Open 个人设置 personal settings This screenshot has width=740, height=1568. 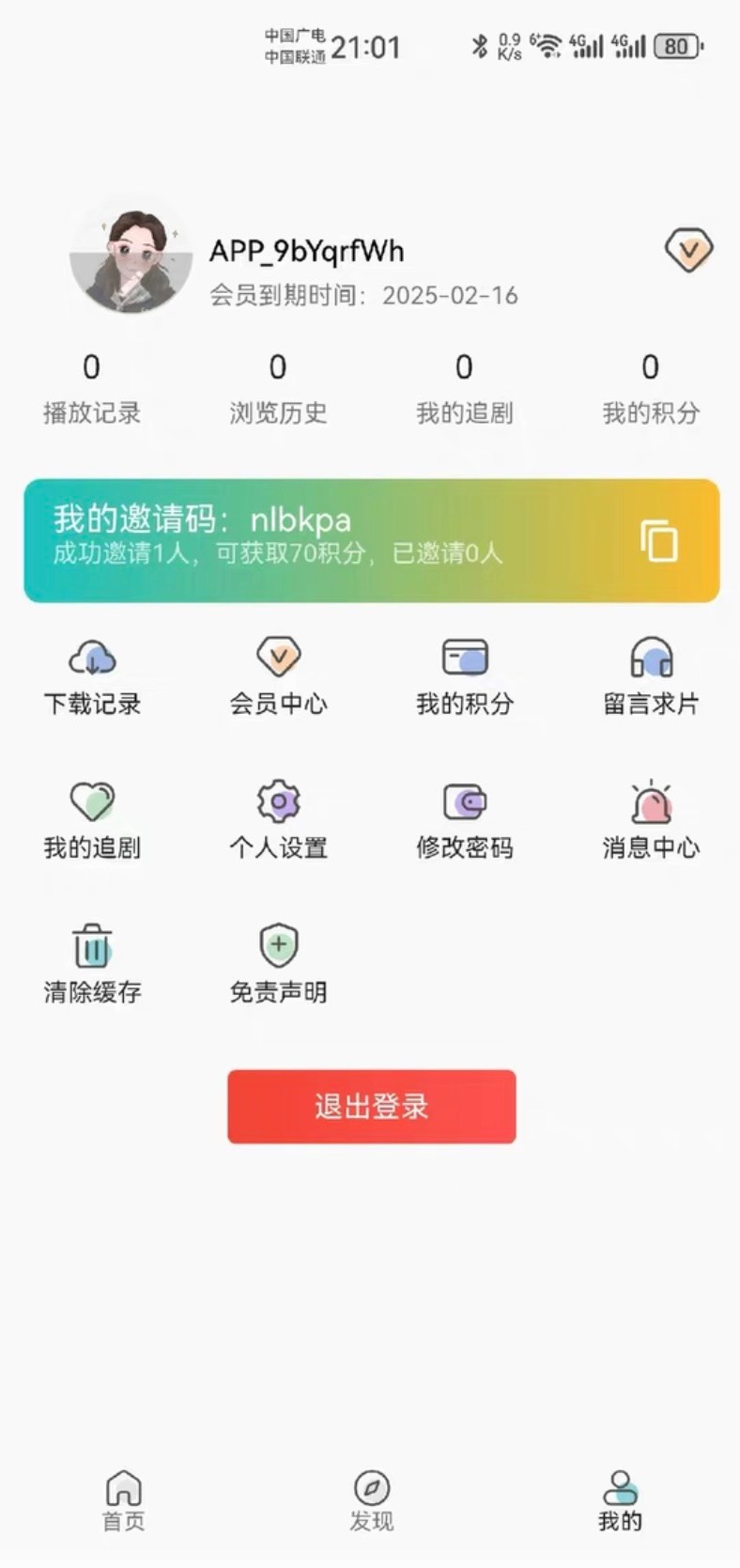(279, 820)
